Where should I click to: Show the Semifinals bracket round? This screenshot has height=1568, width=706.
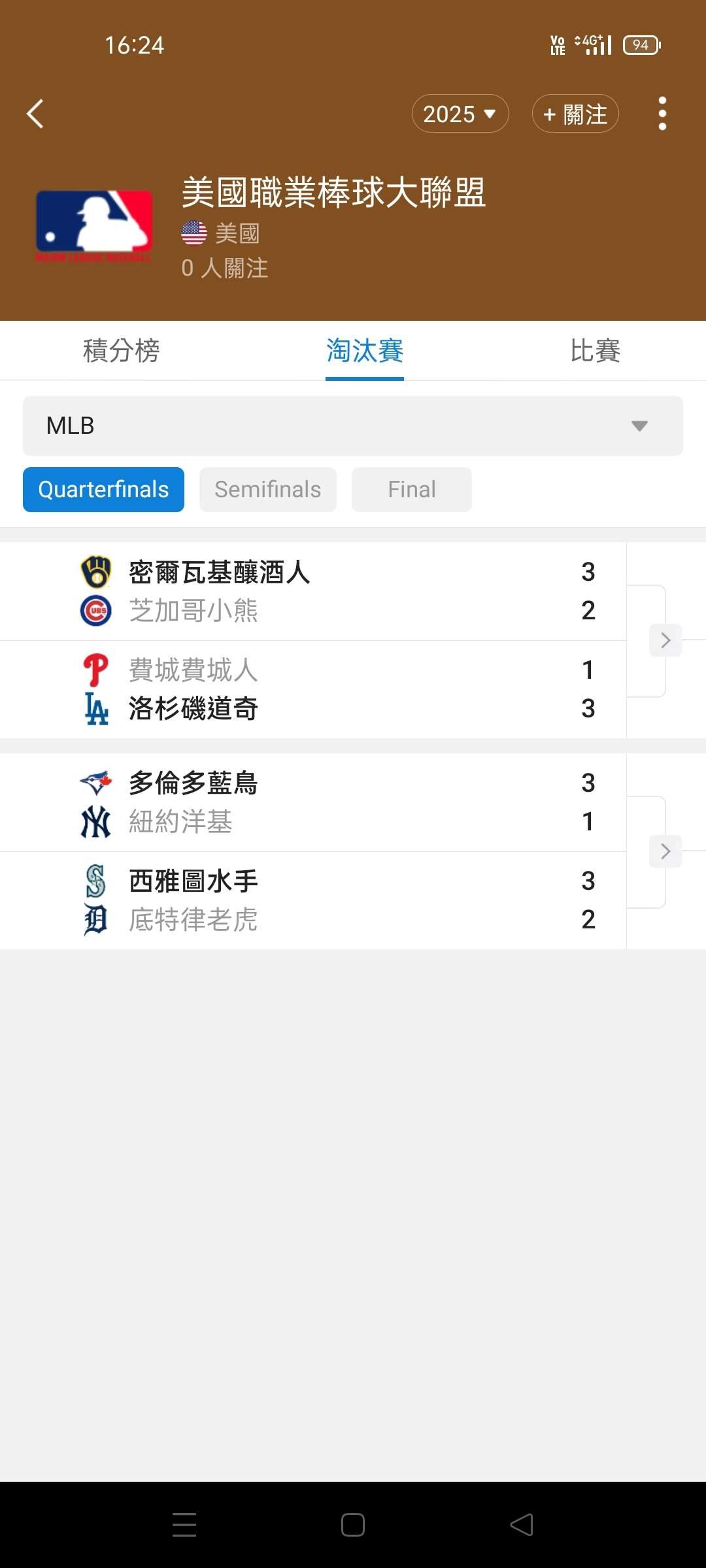pos(268,489)
